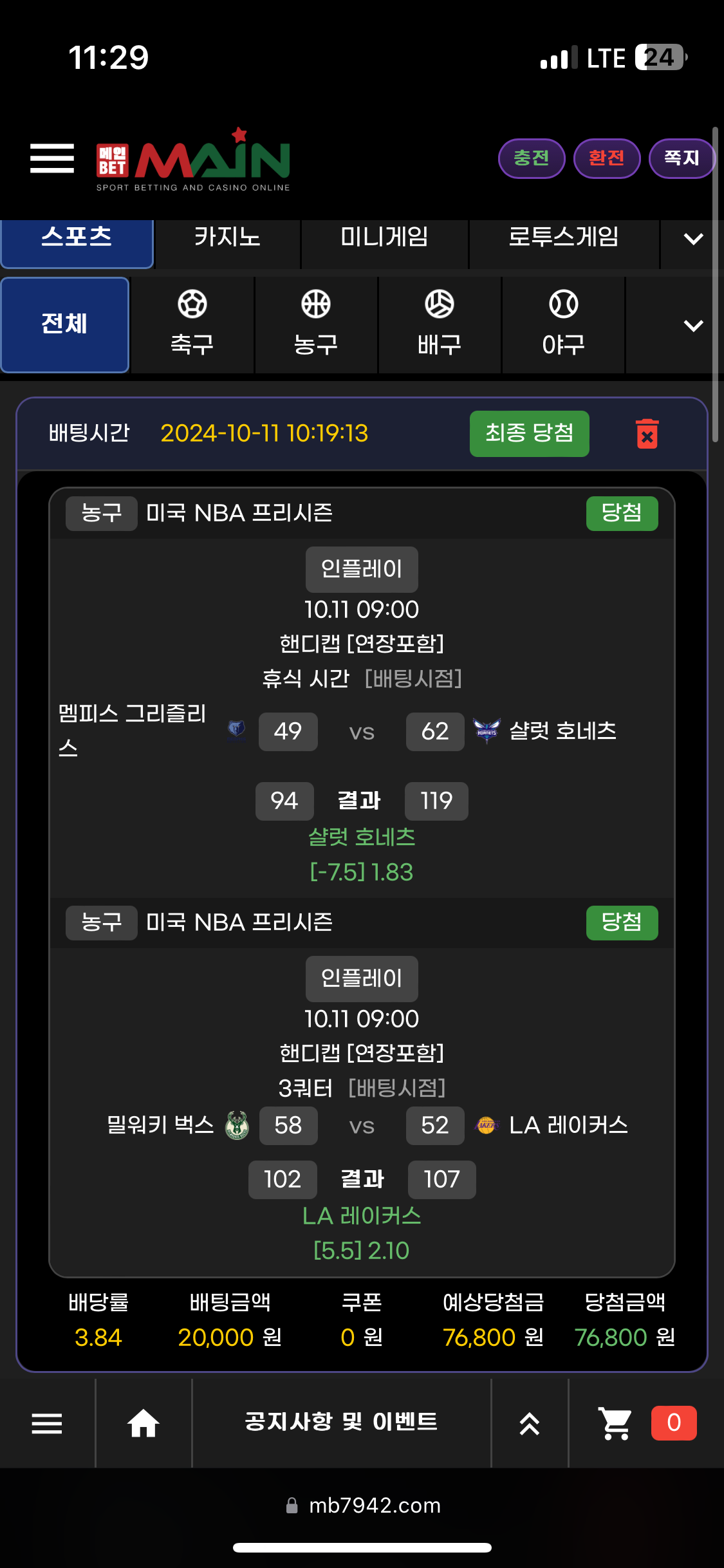Open the bottom bar menu icon
Screen dimensions: 724x1568
tap(47, 1423)
